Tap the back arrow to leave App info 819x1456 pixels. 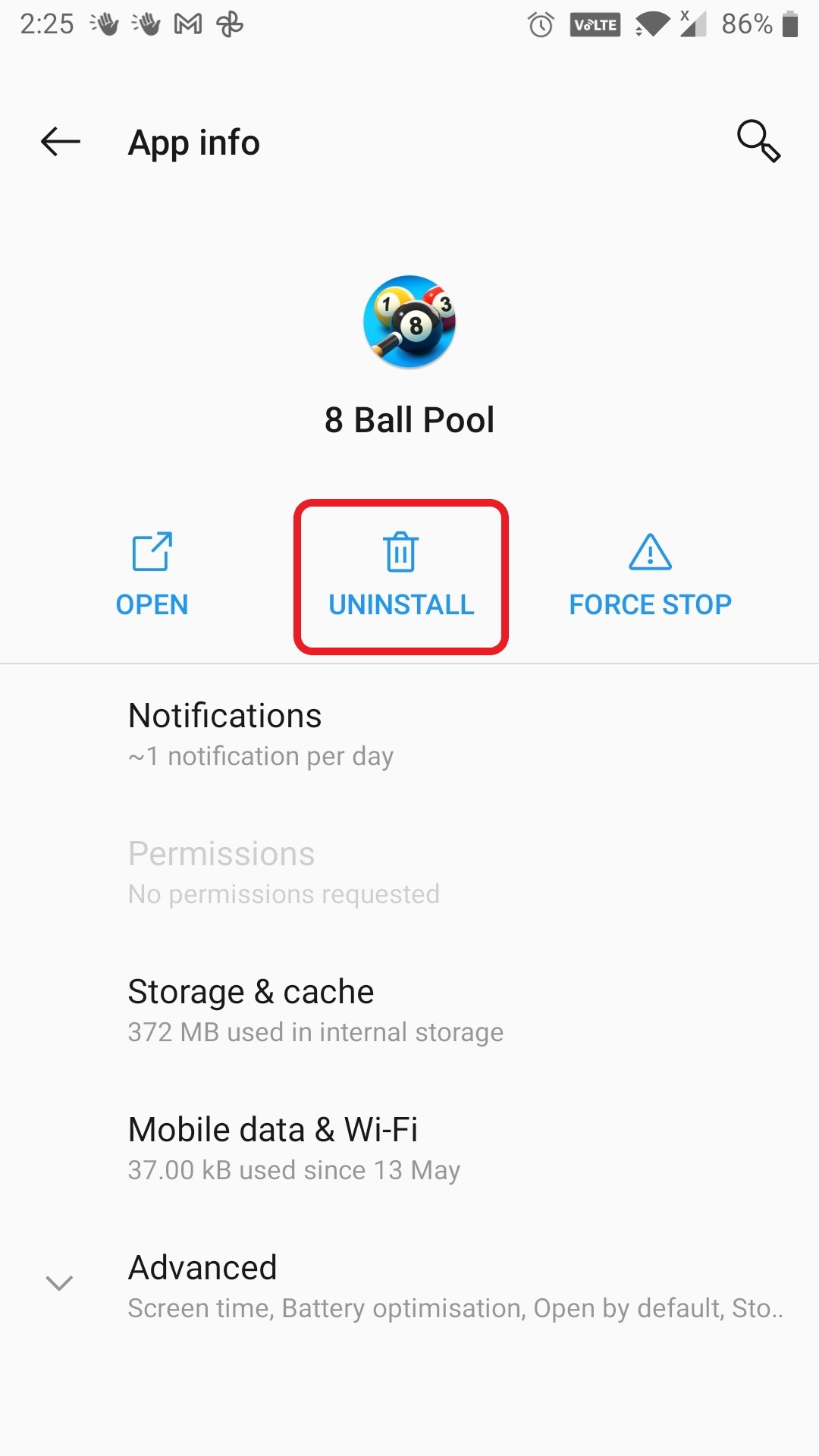60,142
